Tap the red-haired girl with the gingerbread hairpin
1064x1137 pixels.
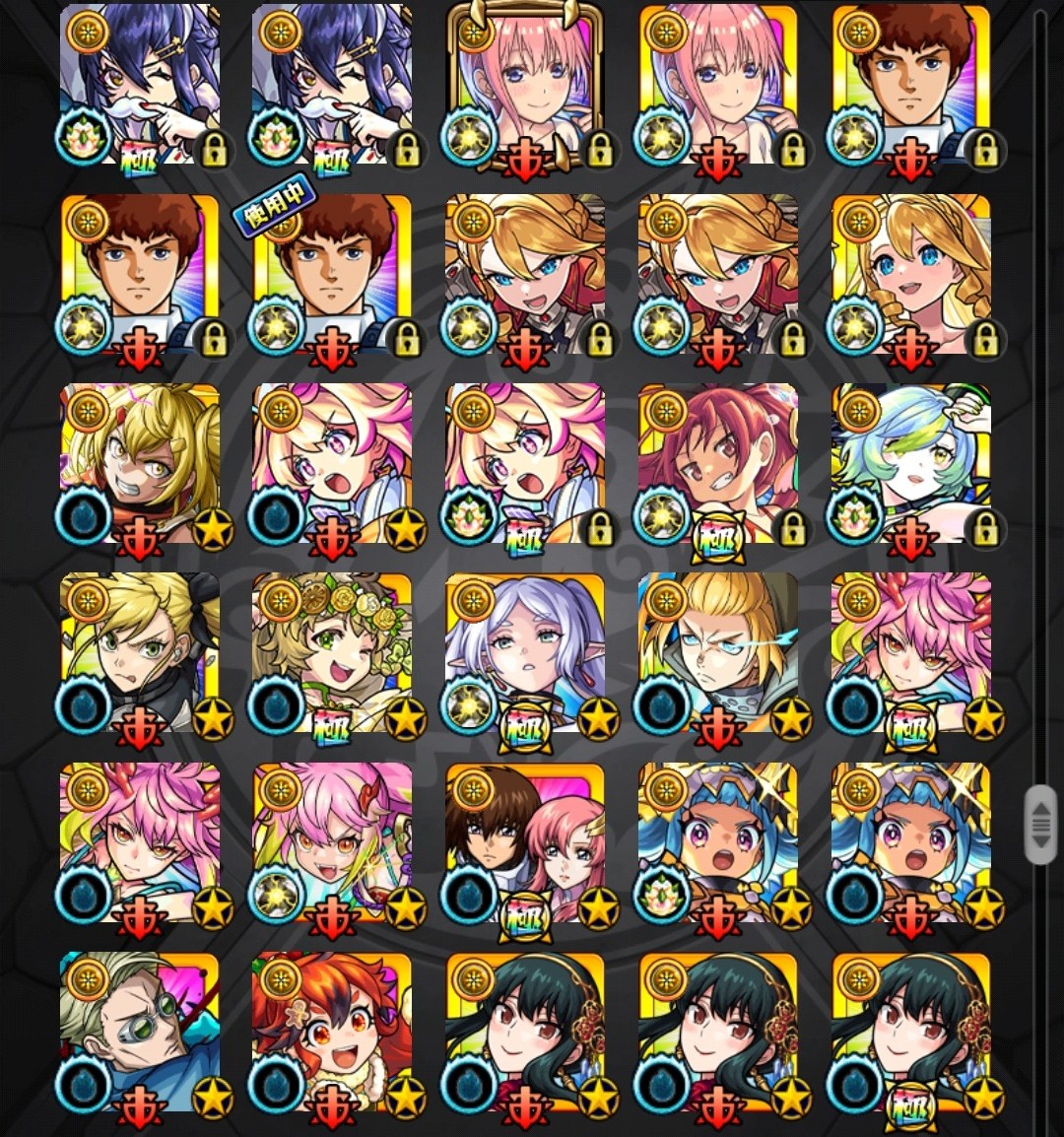332,1033
